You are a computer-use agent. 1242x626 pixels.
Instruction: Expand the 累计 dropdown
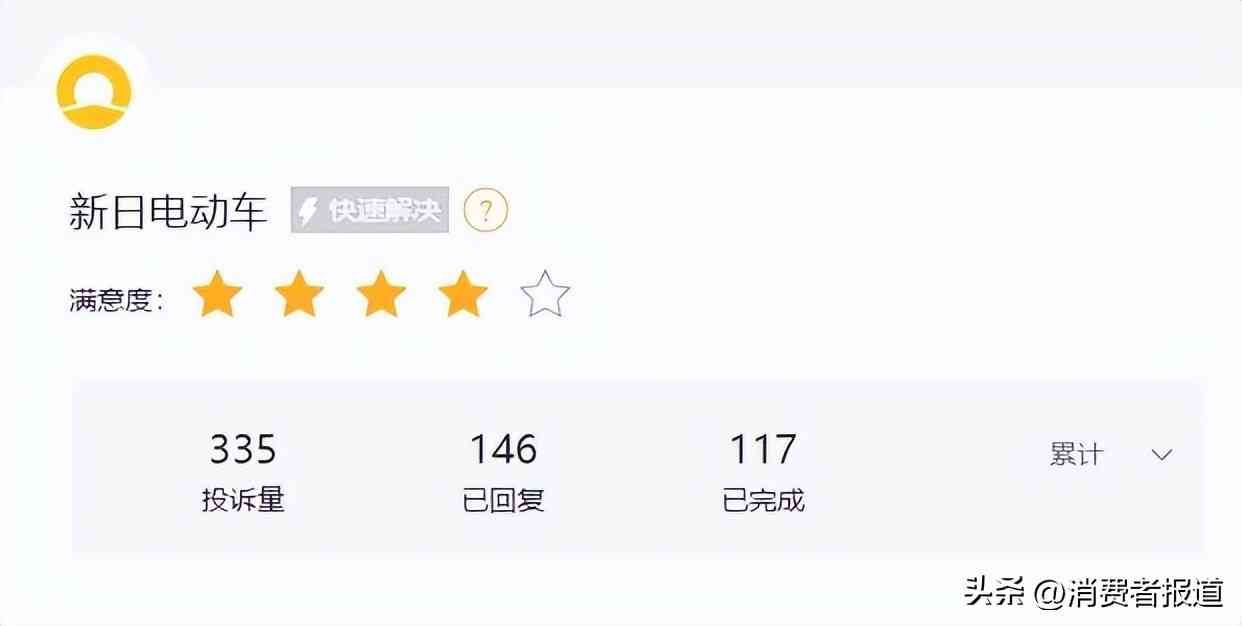(1160, 455)
